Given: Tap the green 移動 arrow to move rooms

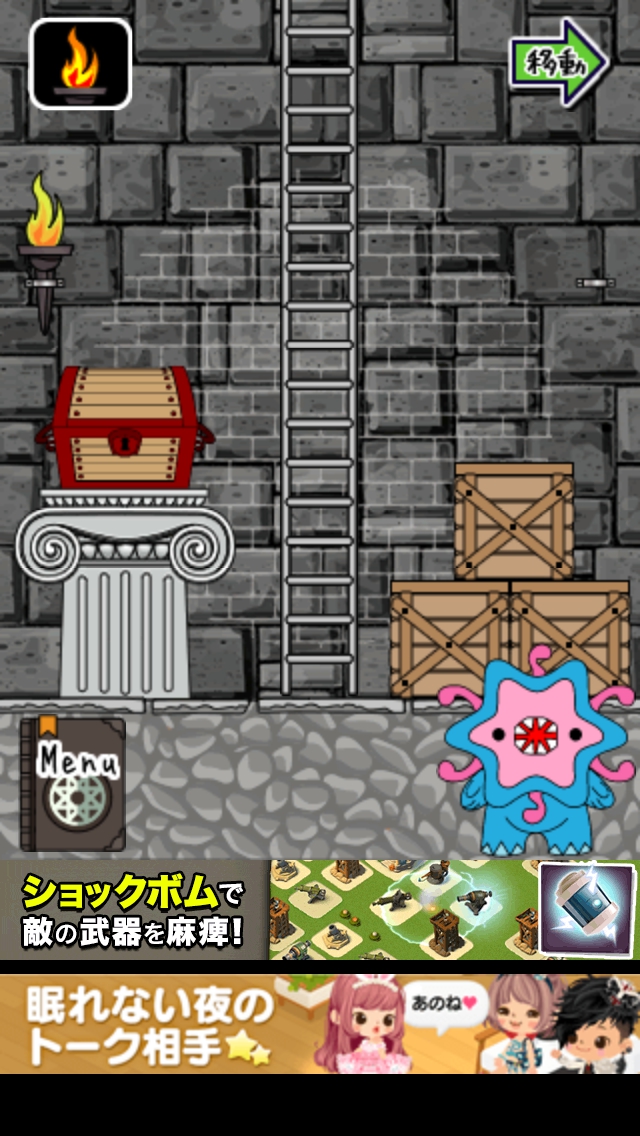Looking at the screenshot, I should coord(558,60).
